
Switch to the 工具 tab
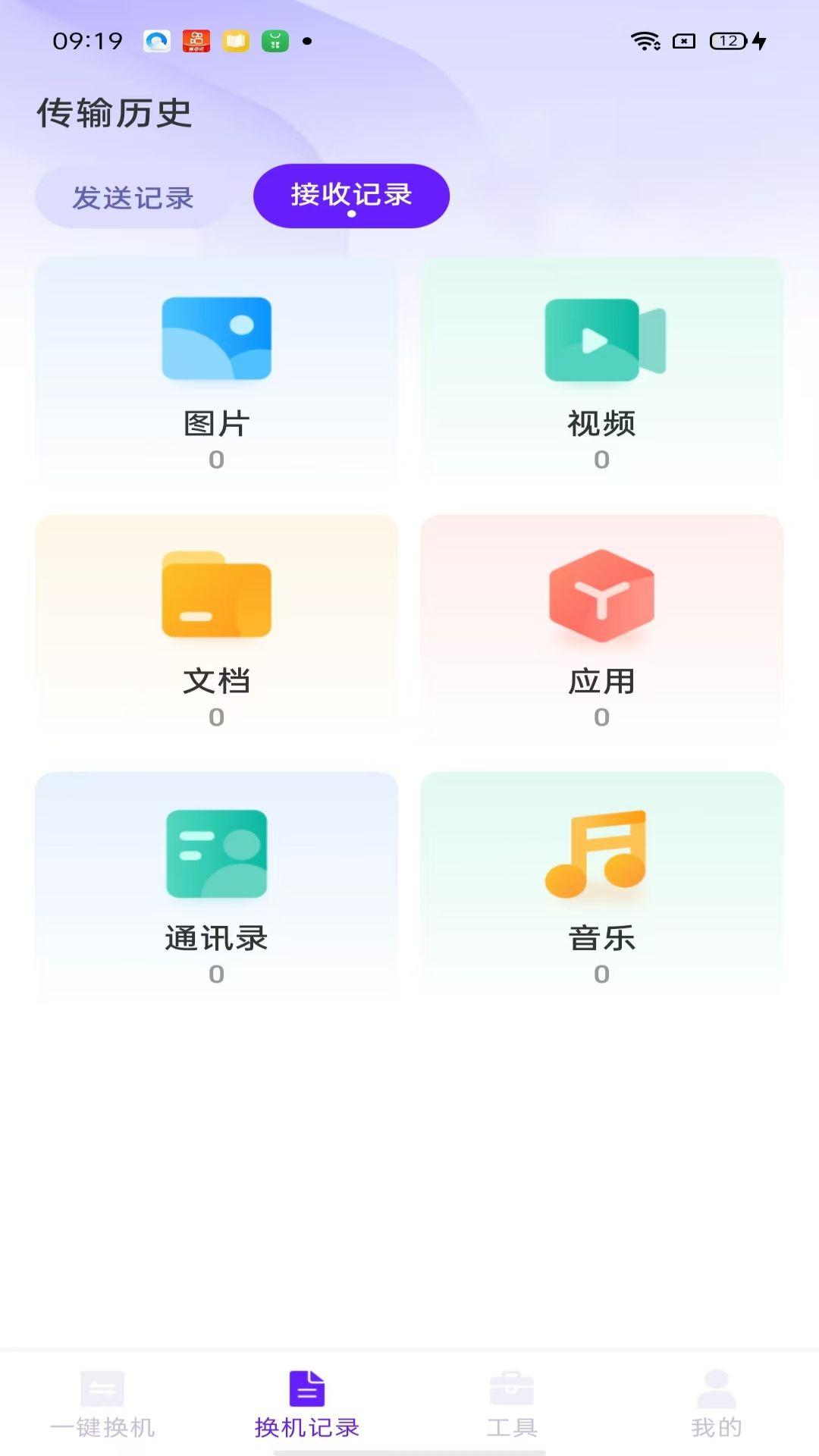[x=512, y=1405]
